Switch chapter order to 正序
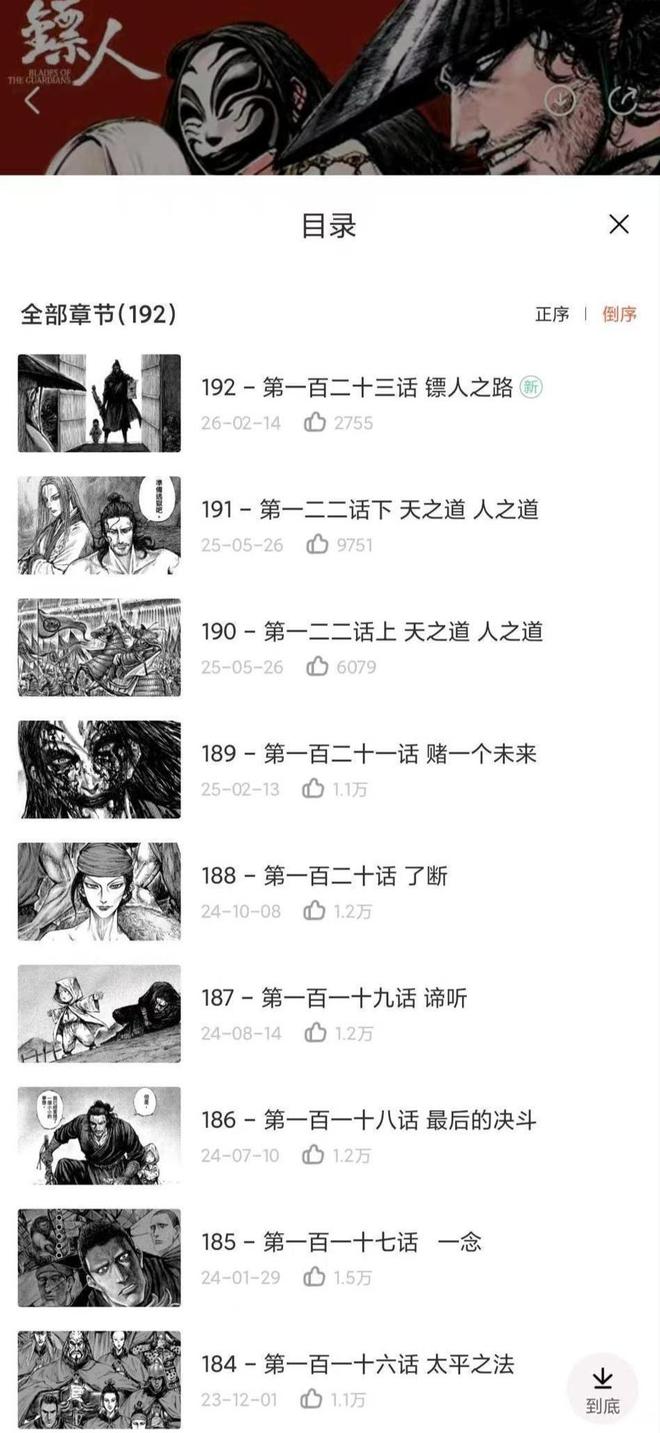The image size is (660, 1433). 552,314
